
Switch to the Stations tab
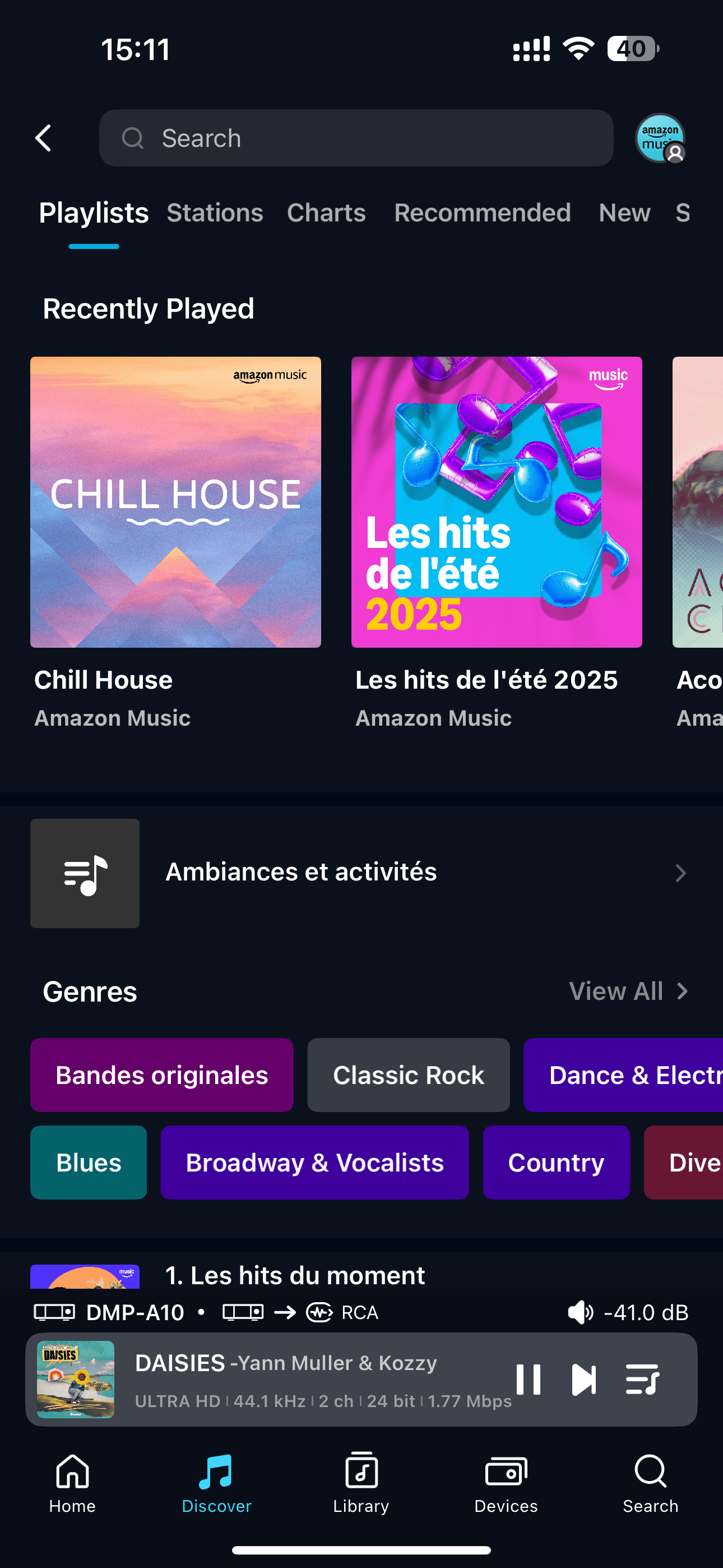pos(215,213)
